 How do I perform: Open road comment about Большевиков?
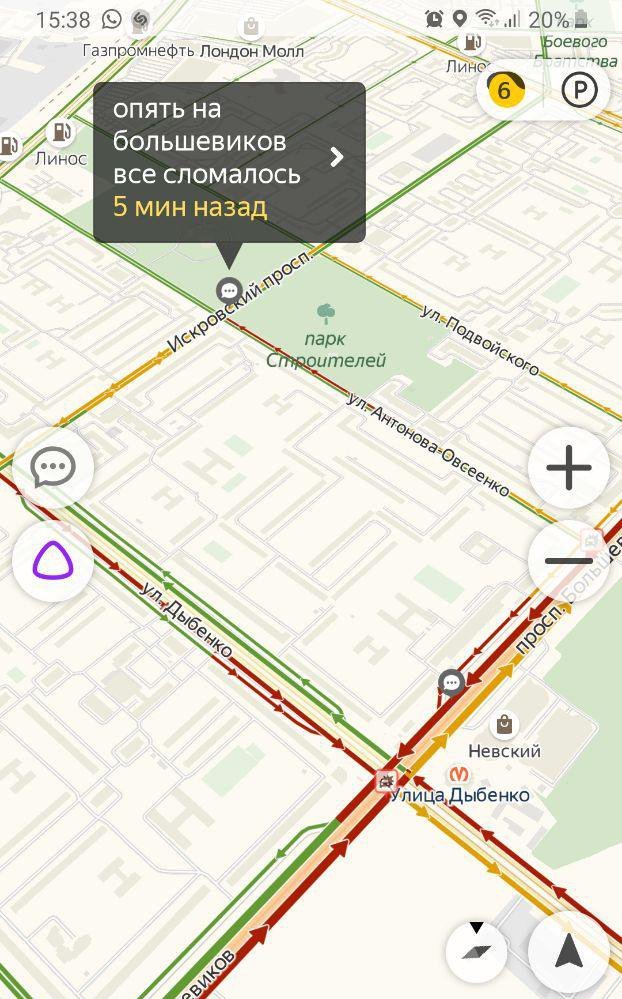(x=229, y=162)
